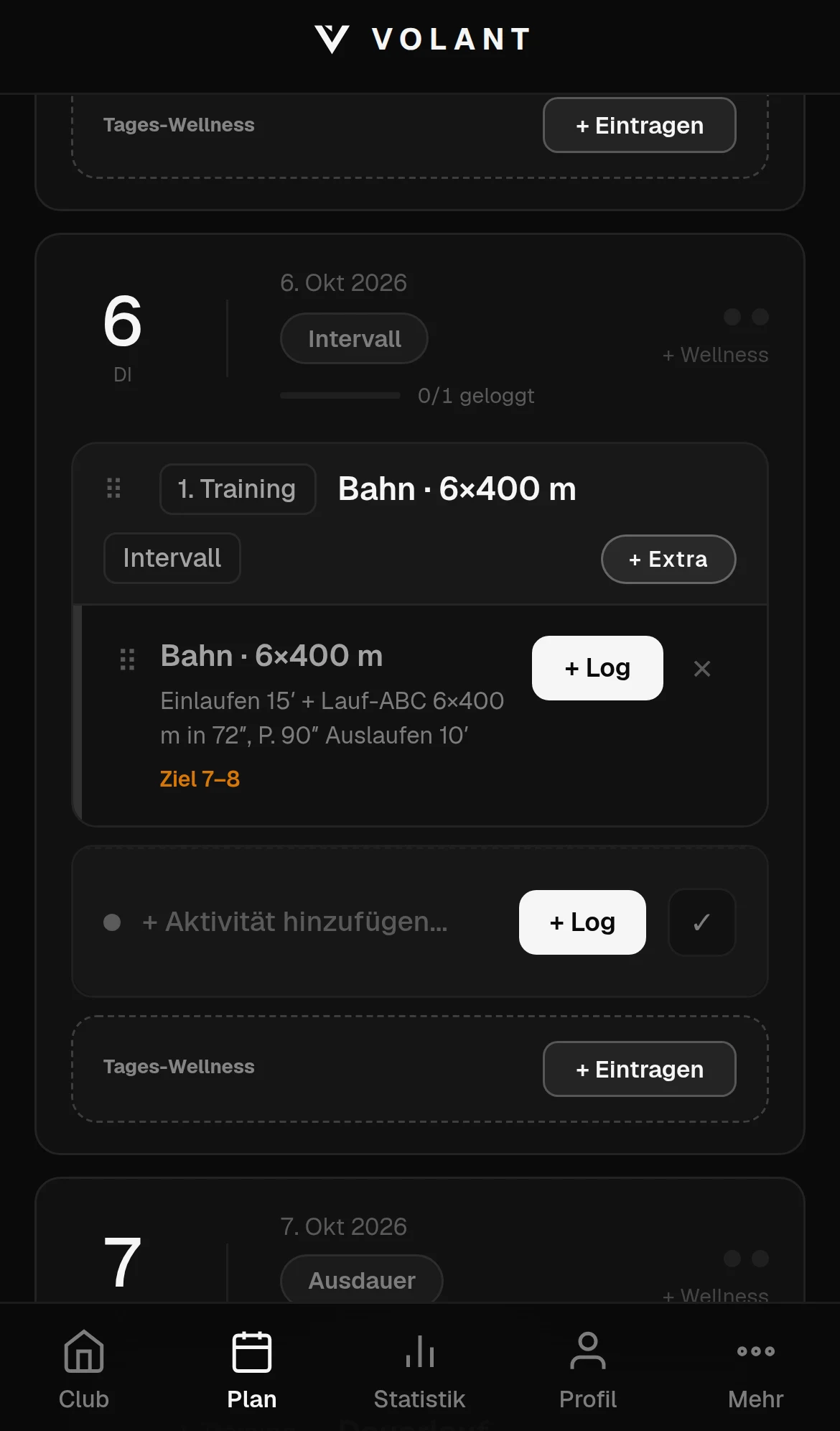Viewport: 840px width, 1431px height.
Task: Open the Mehr menu
Action: coord(755,1370)
